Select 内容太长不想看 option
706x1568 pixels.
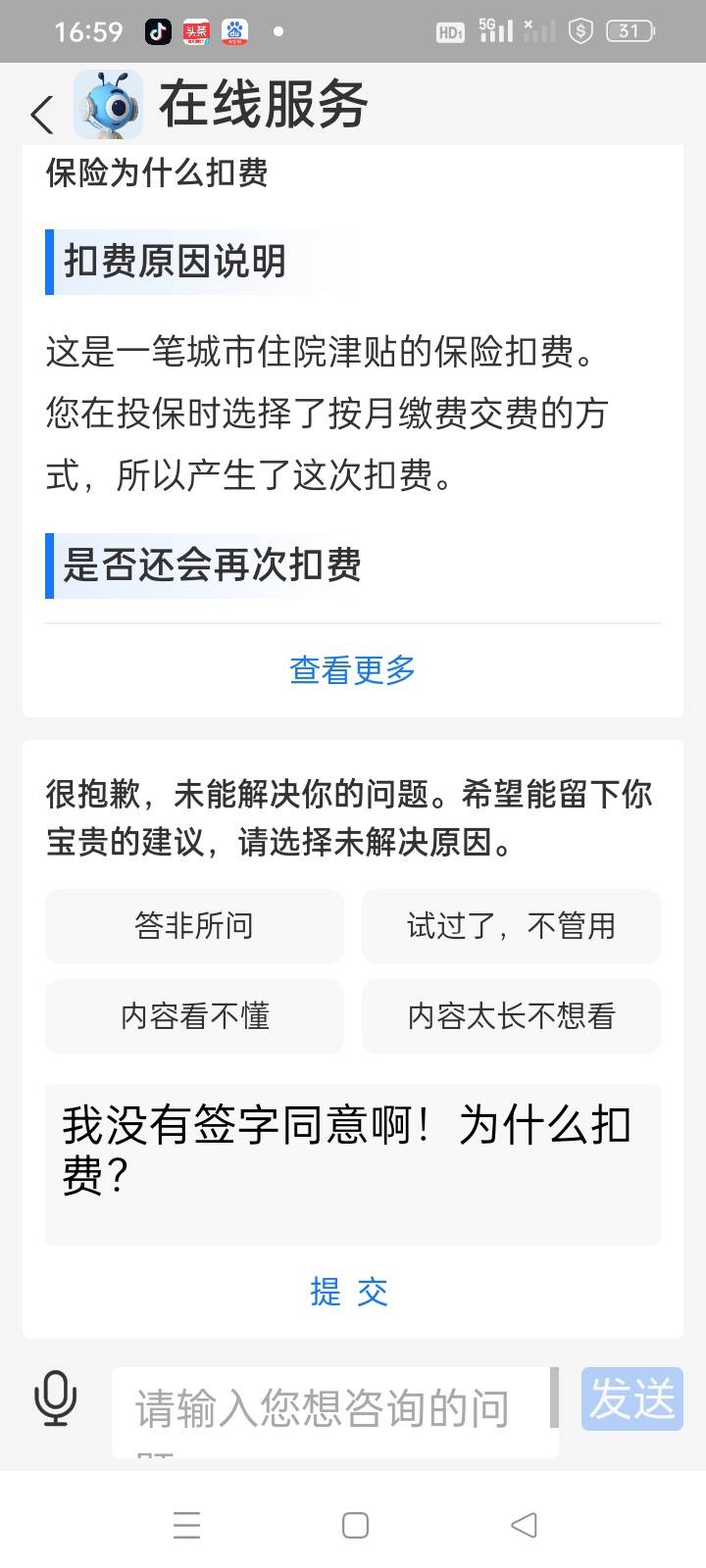511,1016
